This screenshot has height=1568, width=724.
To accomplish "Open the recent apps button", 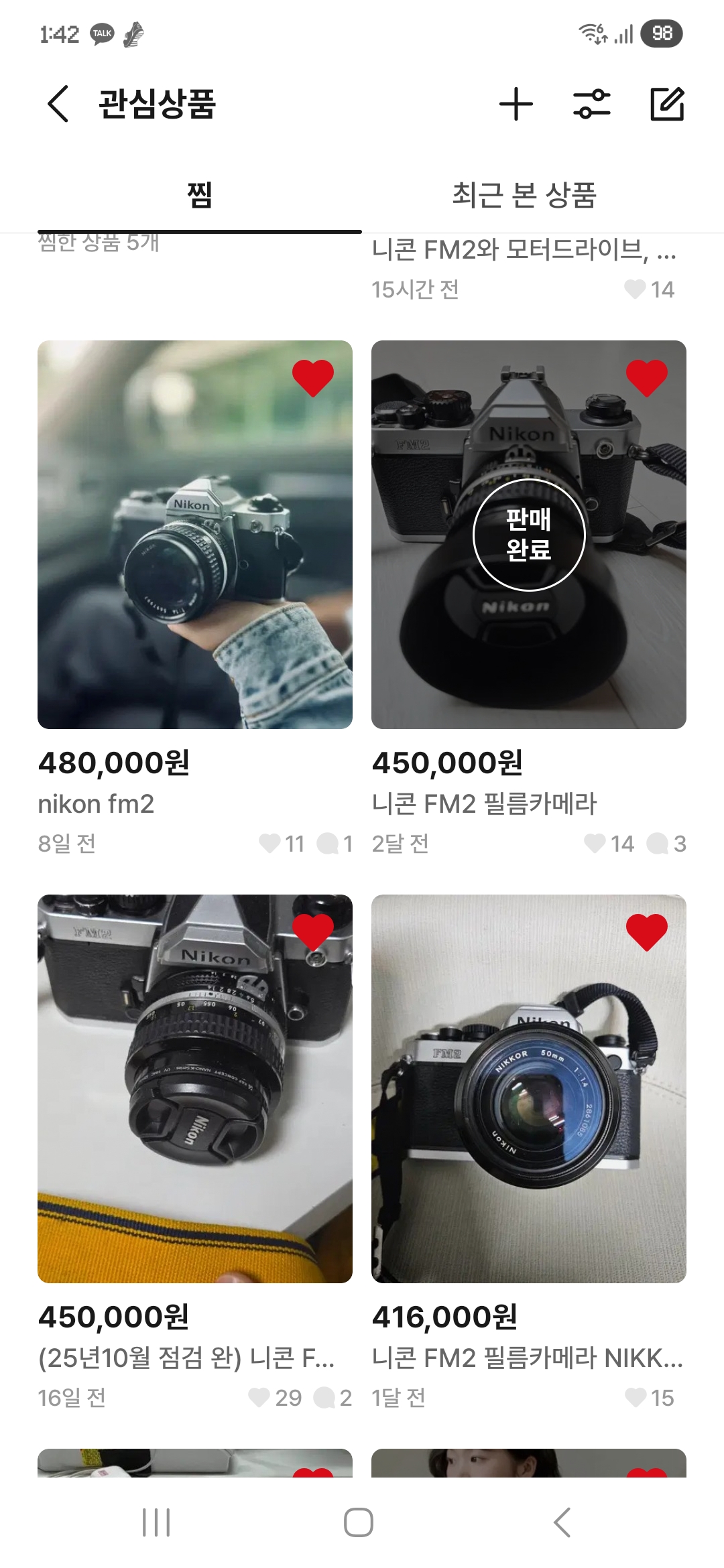I will coord(156,1522).
